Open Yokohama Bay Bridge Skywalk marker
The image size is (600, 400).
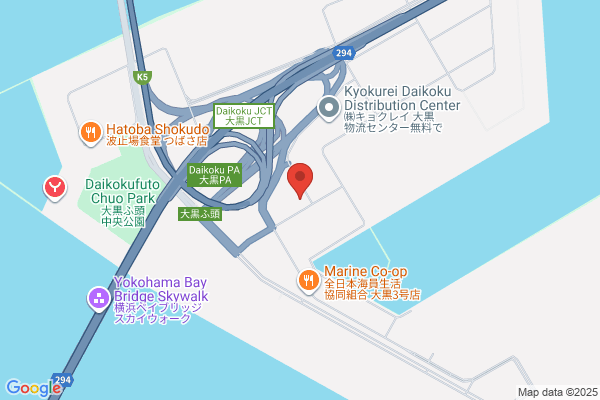(x=99, y=299)
